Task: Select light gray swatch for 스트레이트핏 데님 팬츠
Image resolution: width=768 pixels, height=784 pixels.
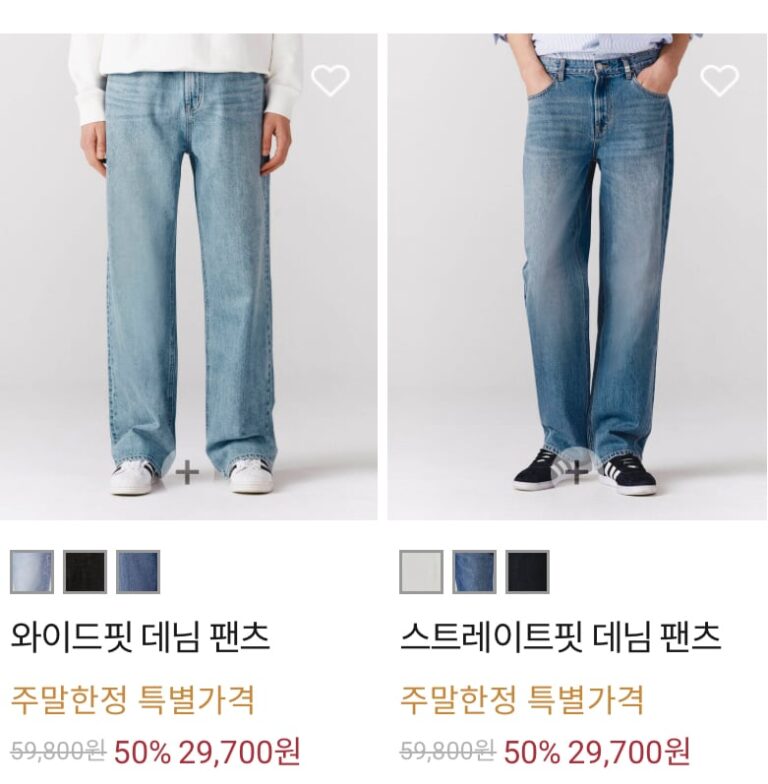Action: [421, 572]
